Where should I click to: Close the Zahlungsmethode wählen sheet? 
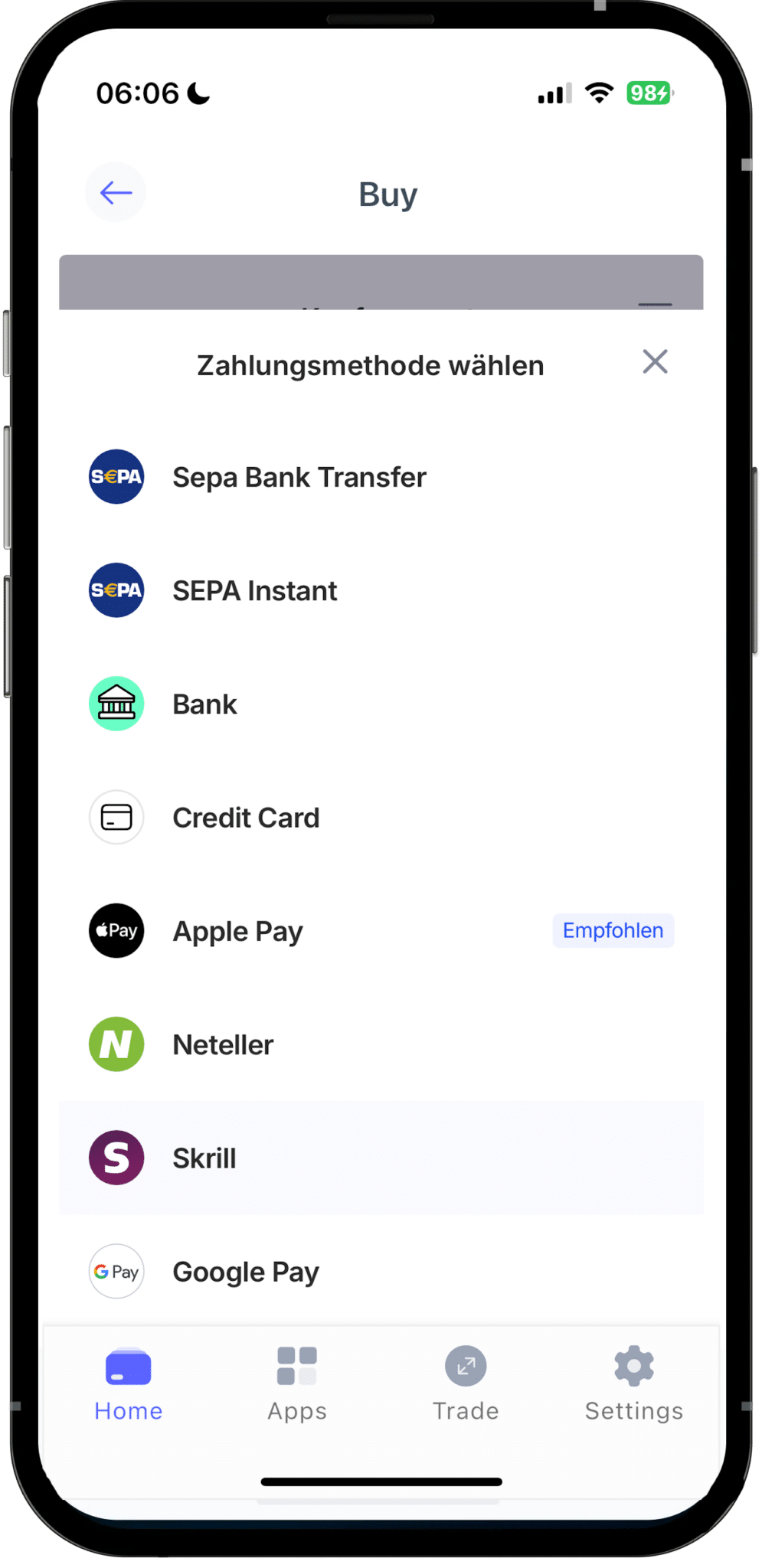coord(655,361)
